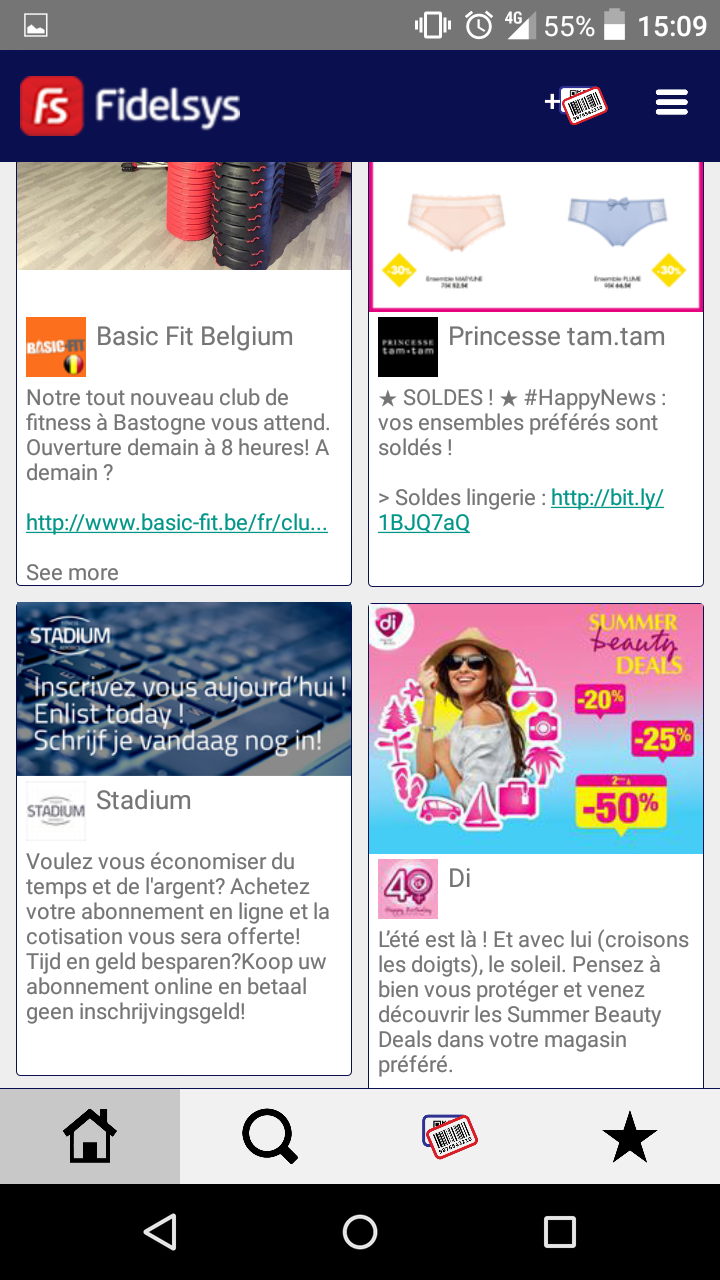View the Di Summer Beauty Deals post
This screenshot has height=1280, width=720.
point(536,846)
